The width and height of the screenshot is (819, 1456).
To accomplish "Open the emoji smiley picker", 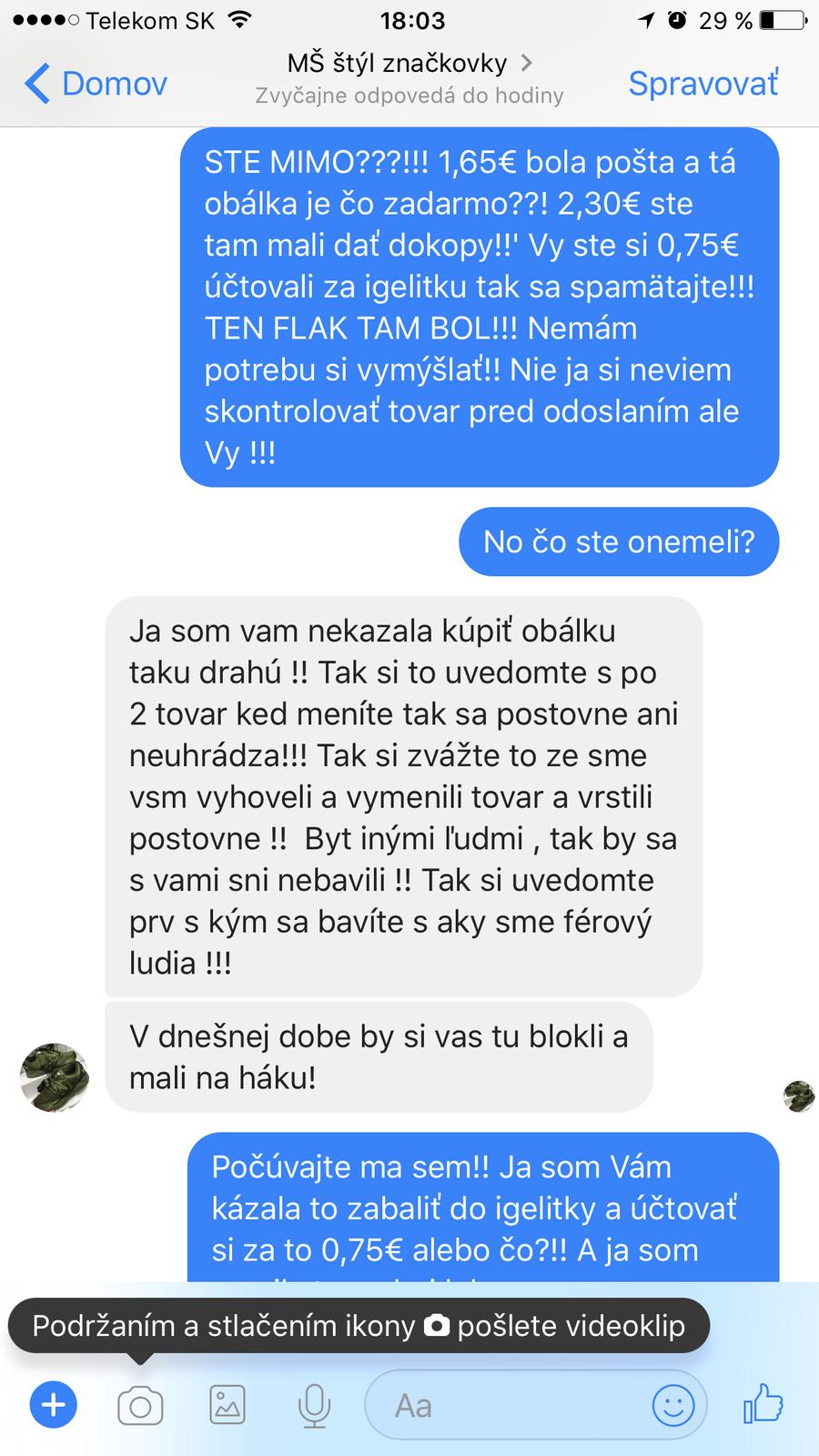I will click(x=673, y=1406).
